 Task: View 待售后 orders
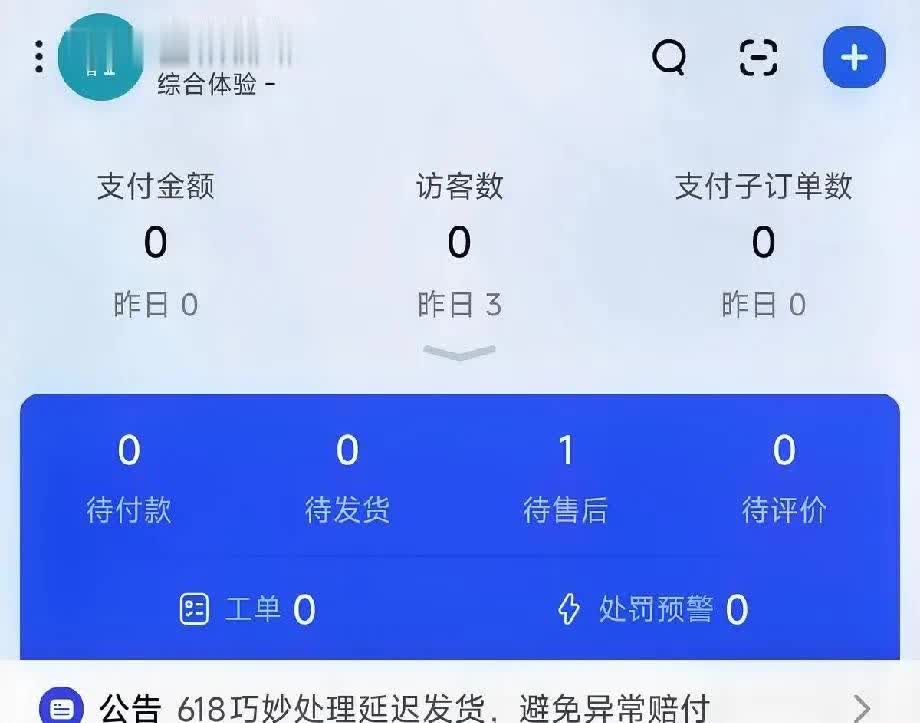tap(565, 478)
